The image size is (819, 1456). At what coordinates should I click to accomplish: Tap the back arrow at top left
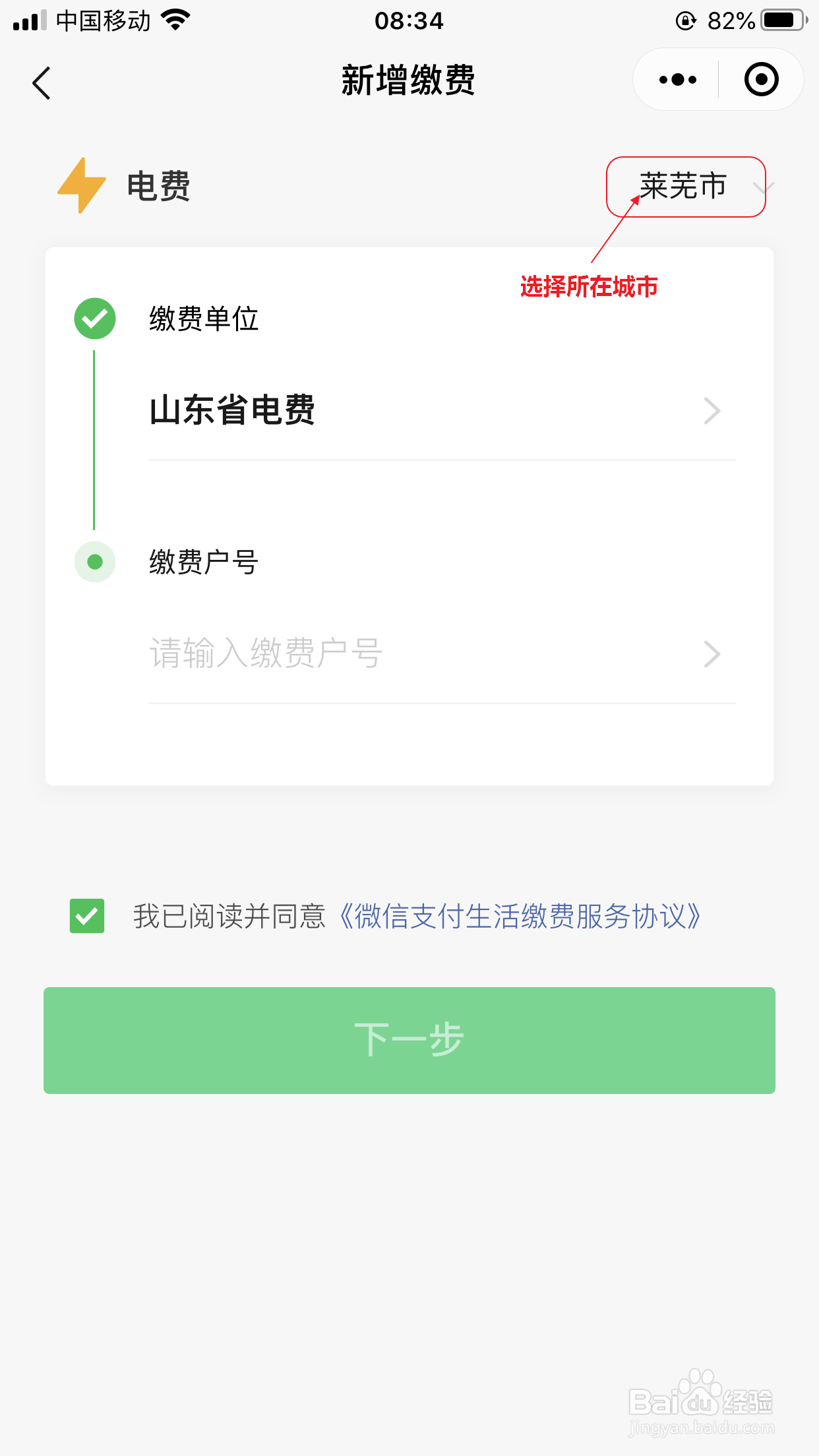click(41, 83)
